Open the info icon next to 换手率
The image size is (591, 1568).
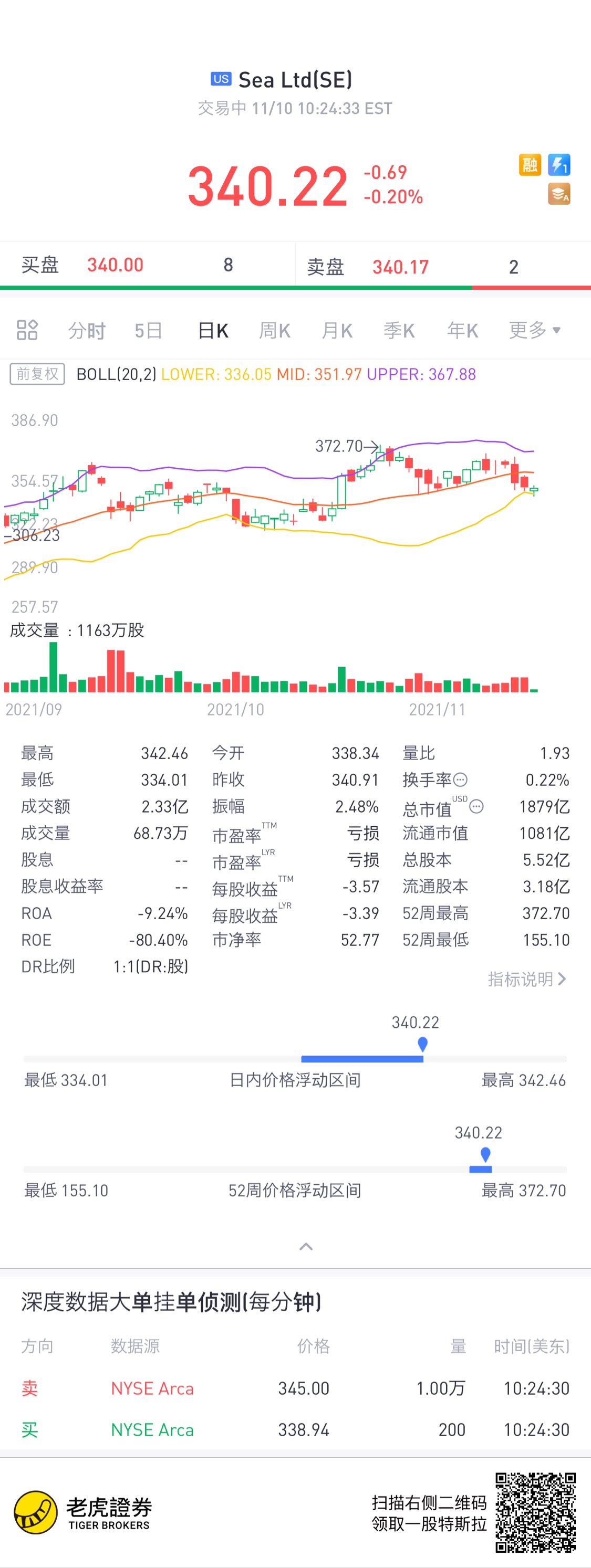[461, 780]
